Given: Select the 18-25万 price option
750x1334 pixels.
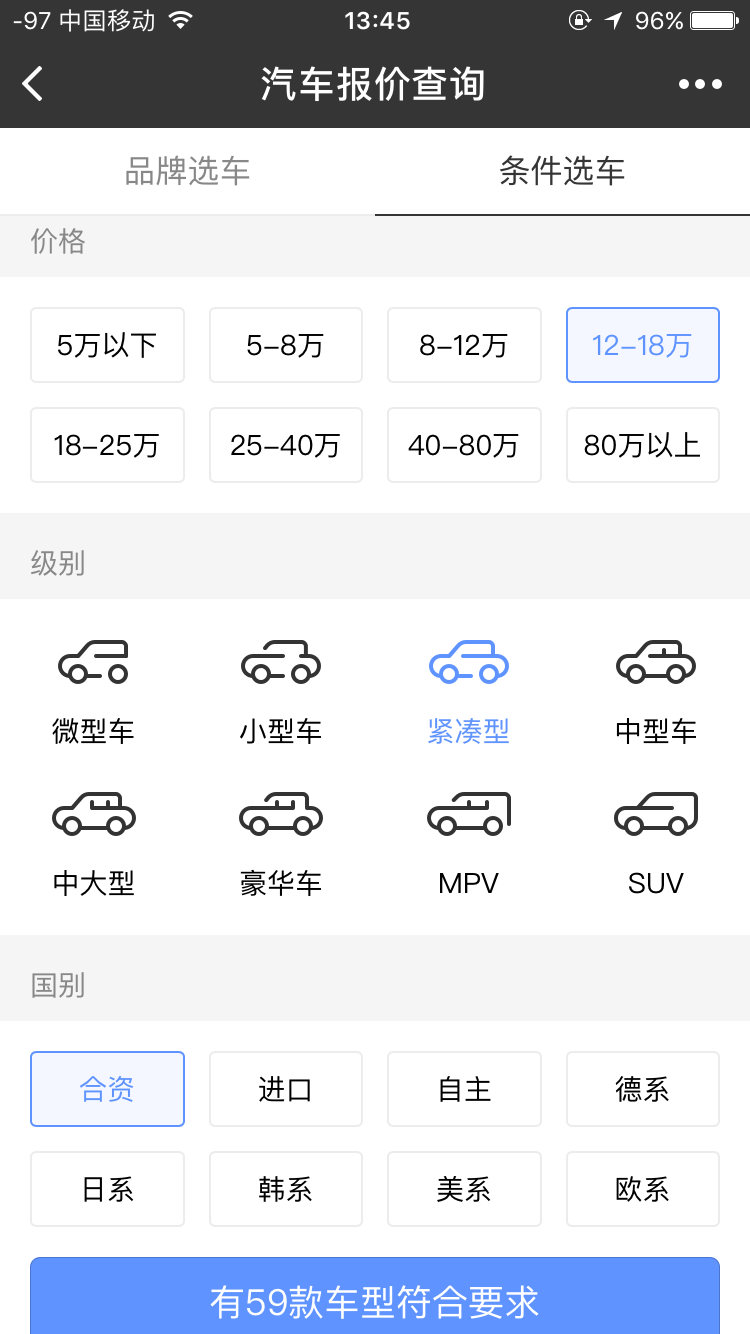Looking at the screenshot, I should 107,445.
